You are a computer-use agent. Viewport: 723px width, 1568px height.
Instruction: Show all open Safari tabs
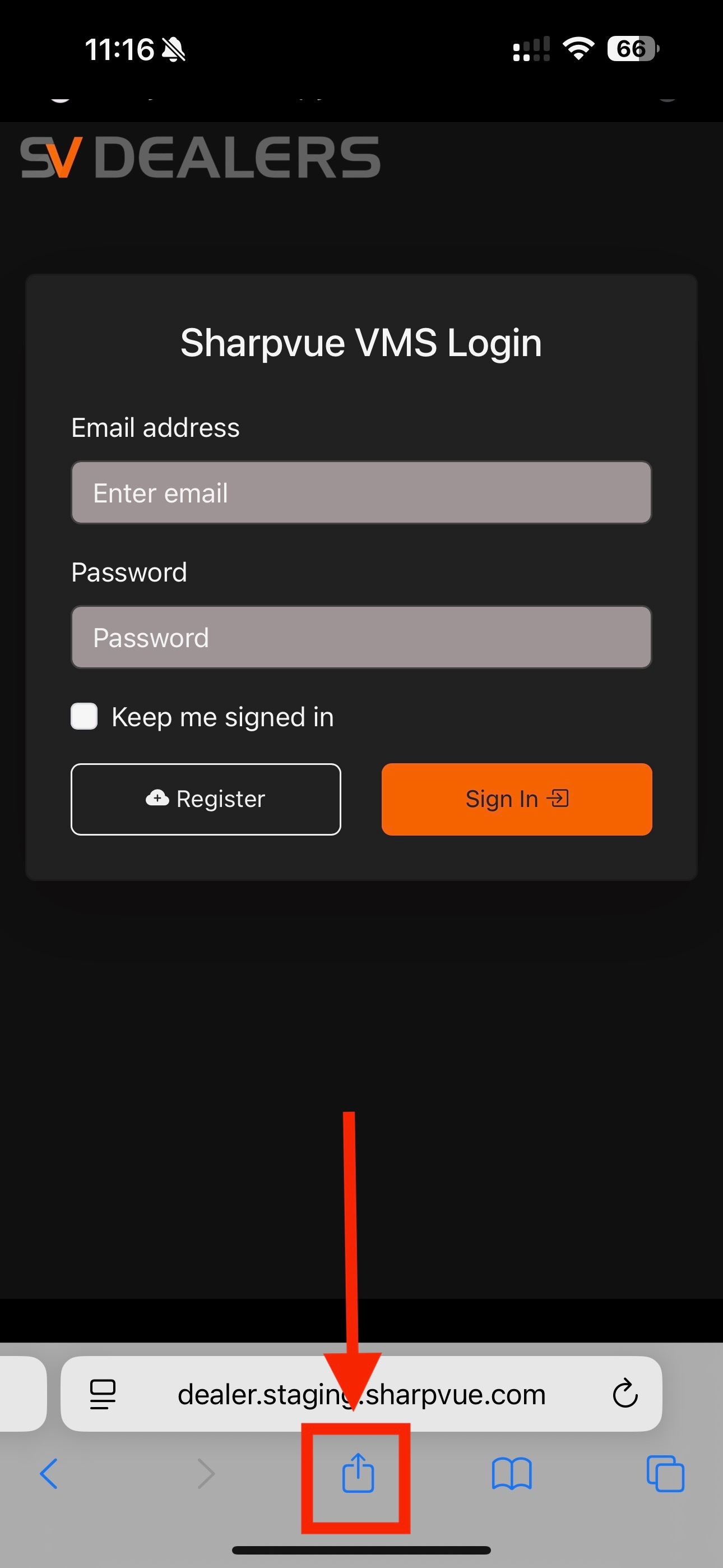(665, 1474)
